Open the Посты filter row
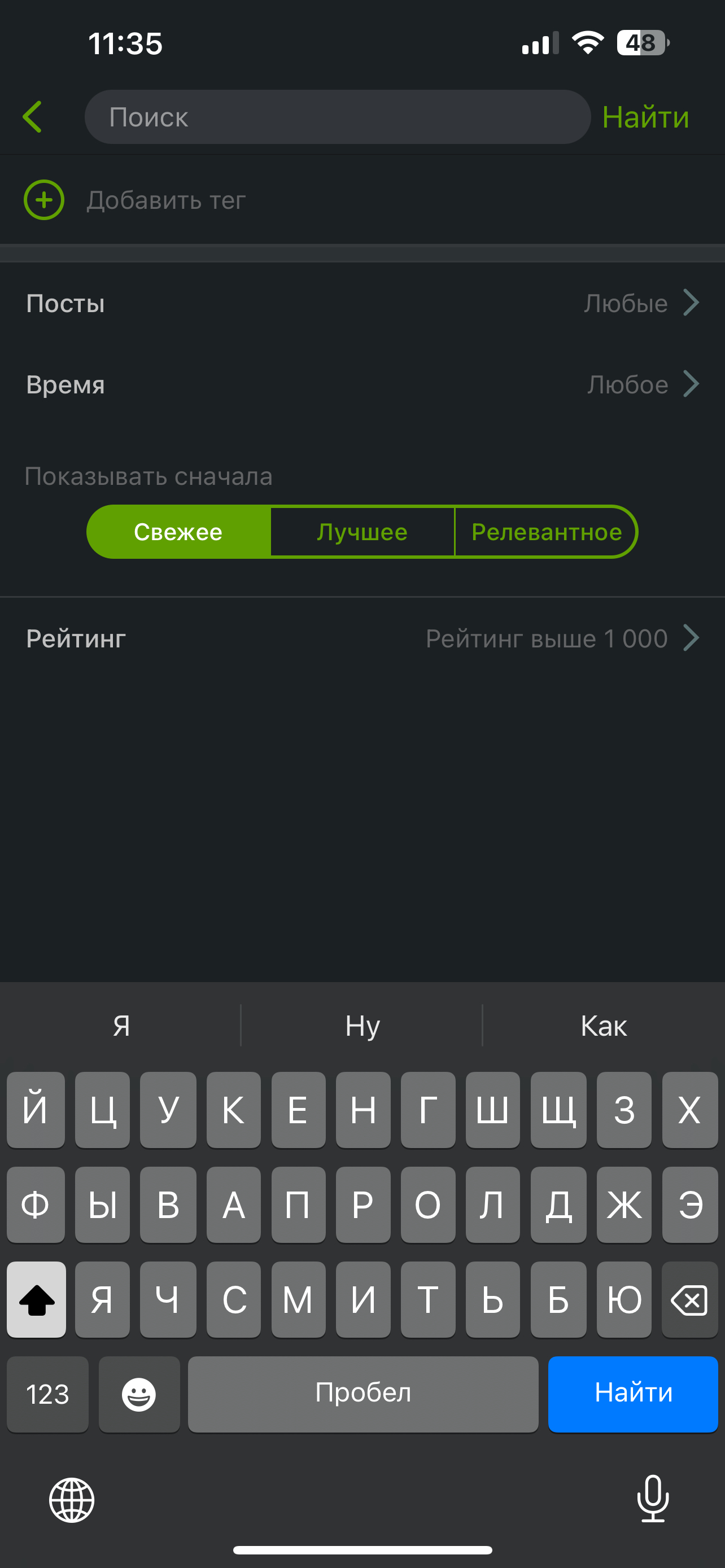 (362, 303)
